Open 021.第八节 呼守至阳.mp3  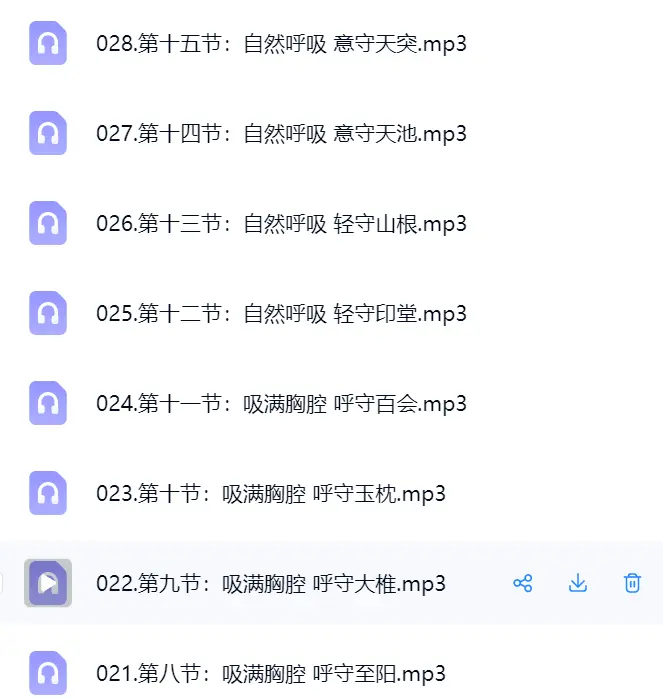click(x=271, y=674)
